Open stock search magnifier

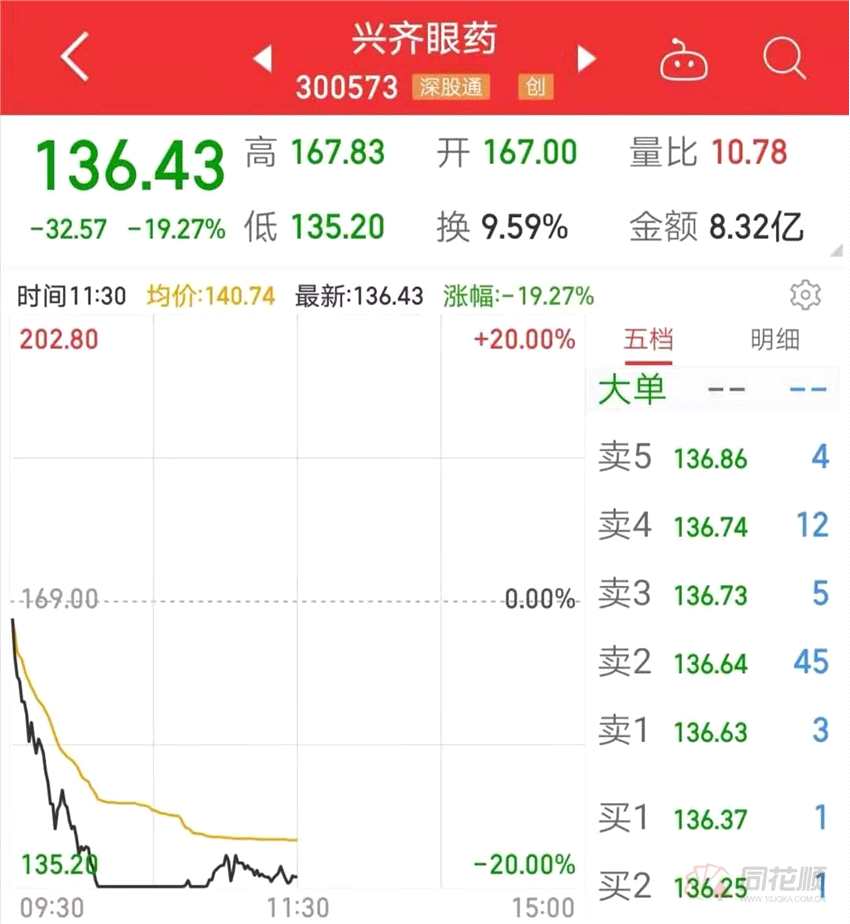(x=784, y=59)
